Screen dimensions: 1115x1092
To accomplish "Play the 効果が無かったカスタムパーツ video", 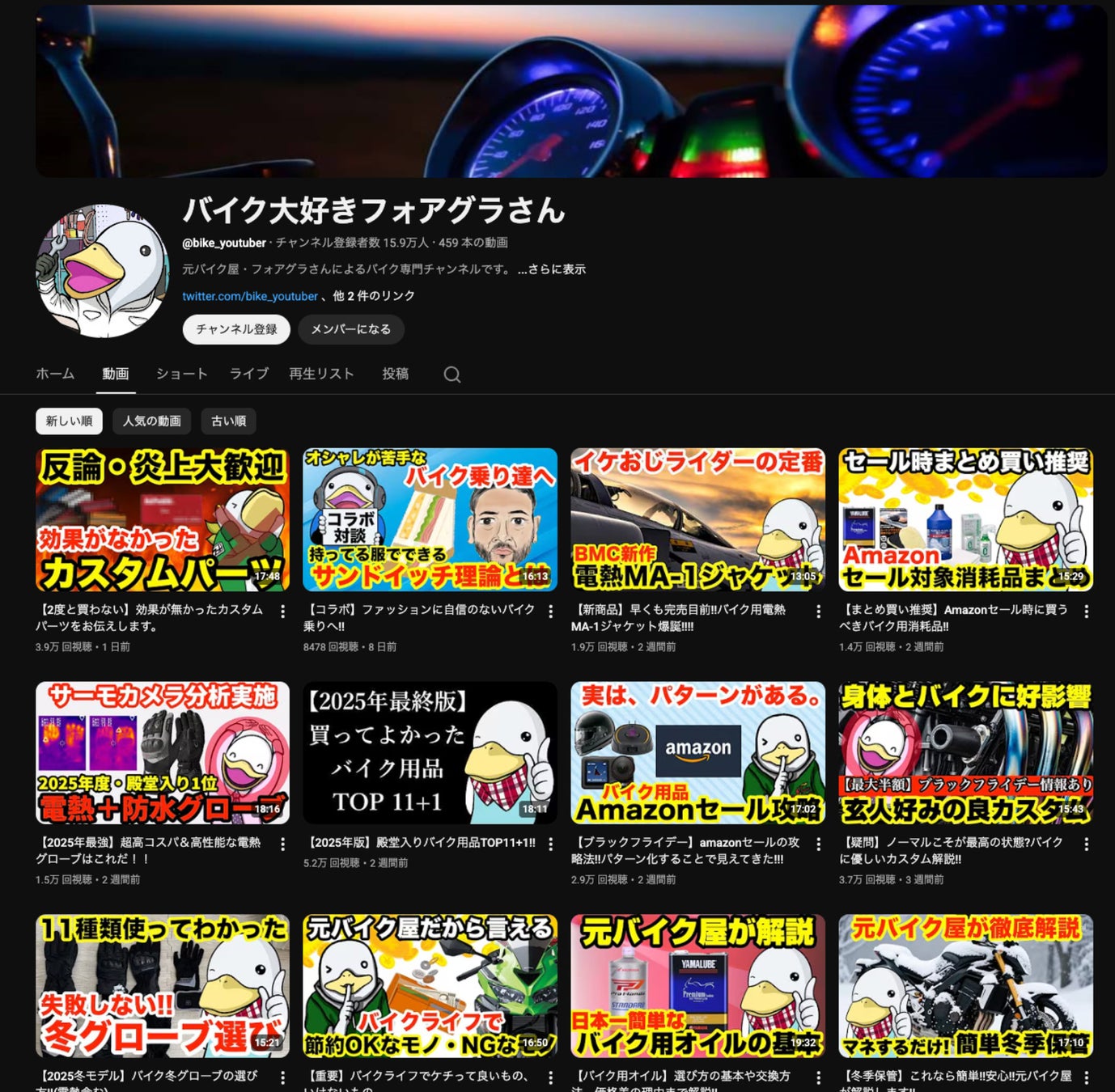I will tap(162, 519).
